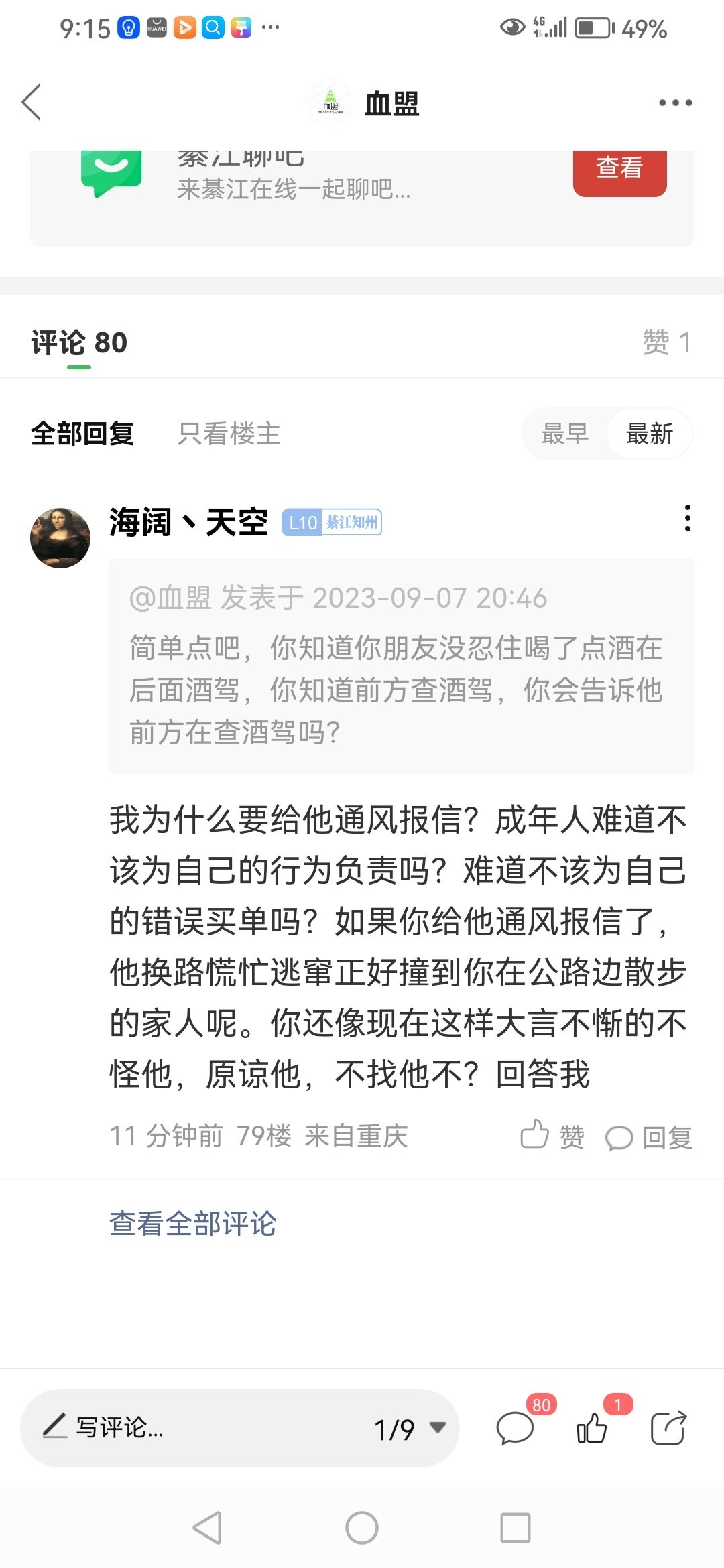Reply to 海阔丶天空's comment

tap(649, 1137)
